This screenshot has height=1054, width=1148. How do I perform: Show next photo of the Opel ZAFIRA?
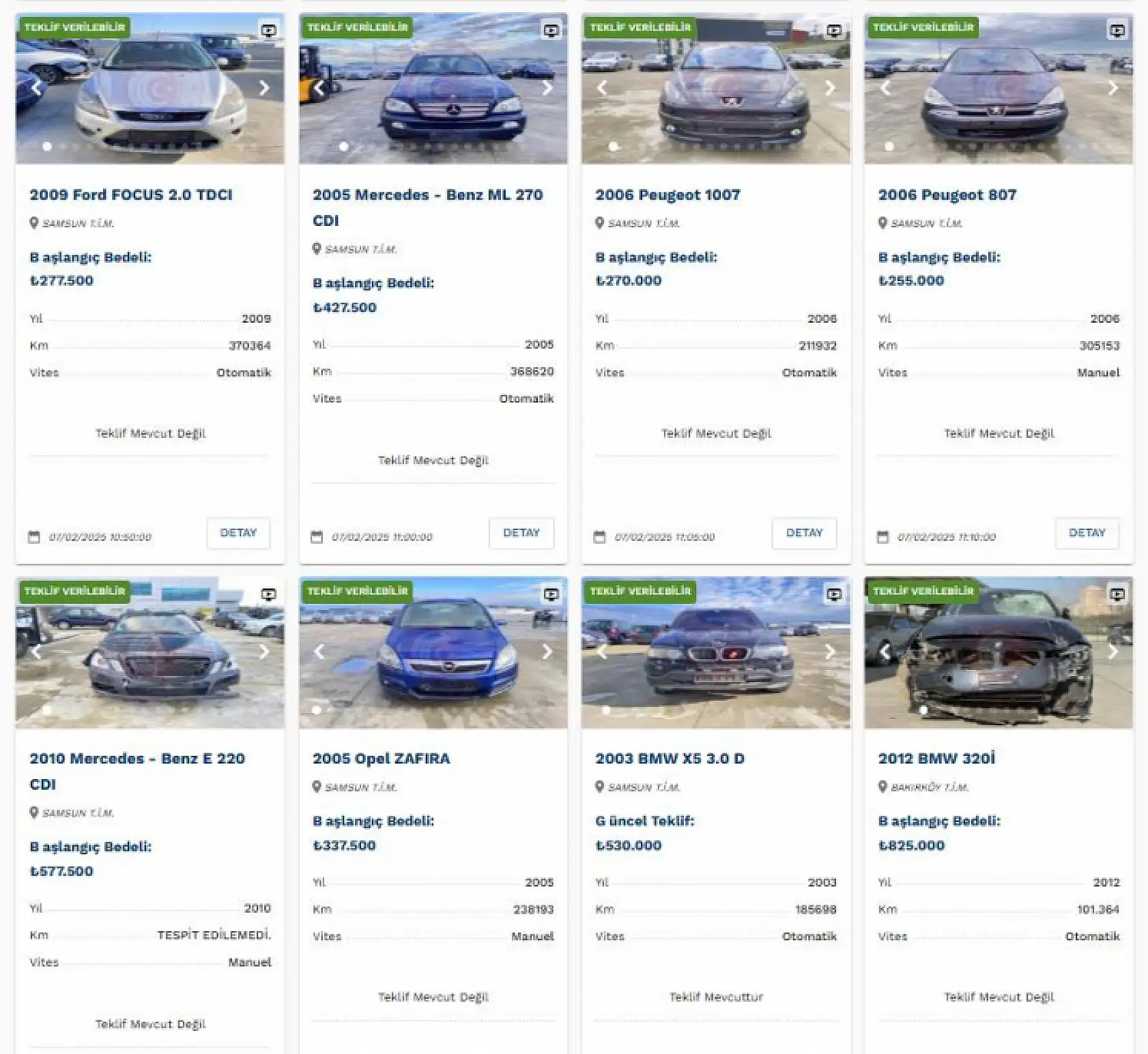(547, 652)
